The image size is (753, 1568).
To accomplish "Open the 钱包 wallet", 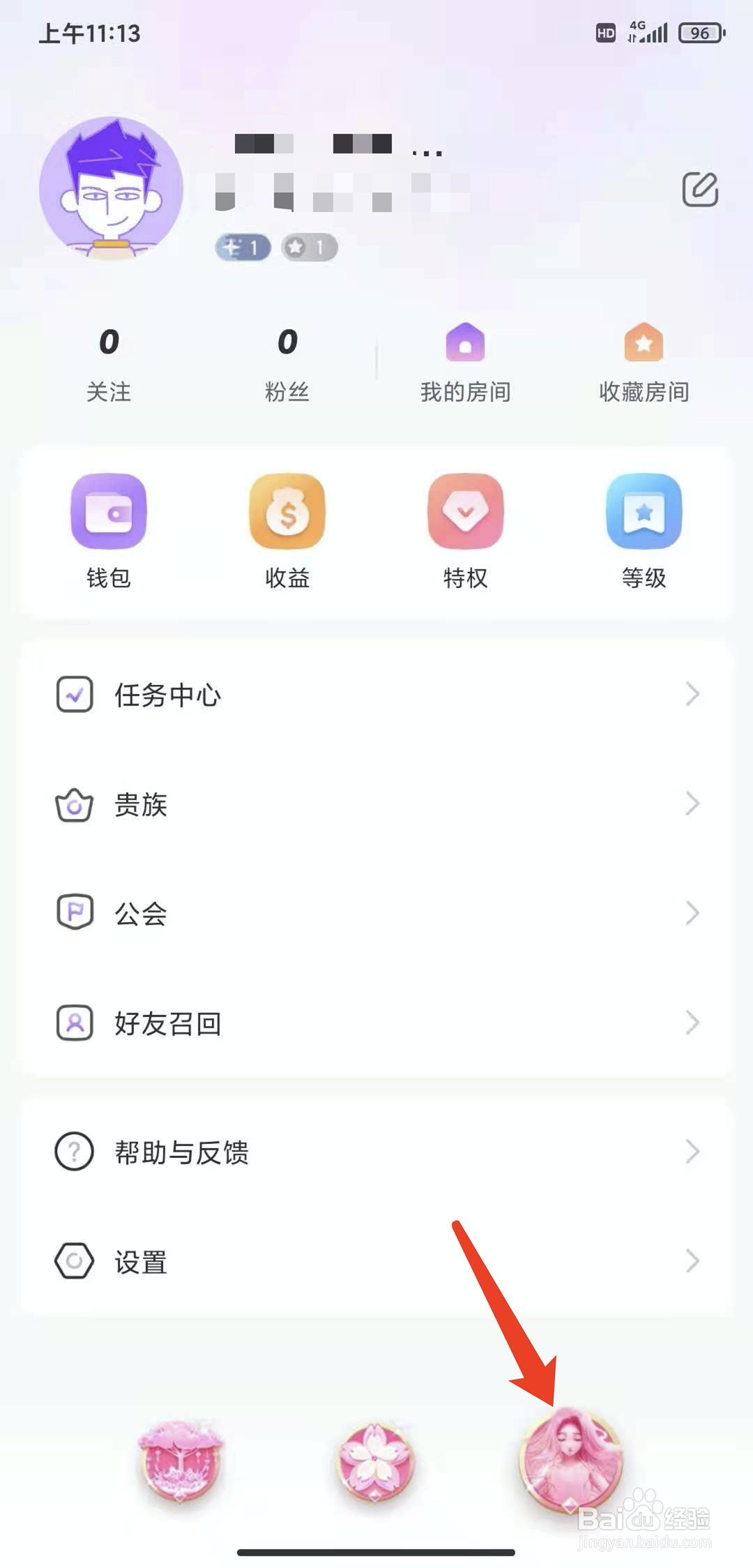I will pyautogui.click(x=109, y=531).
